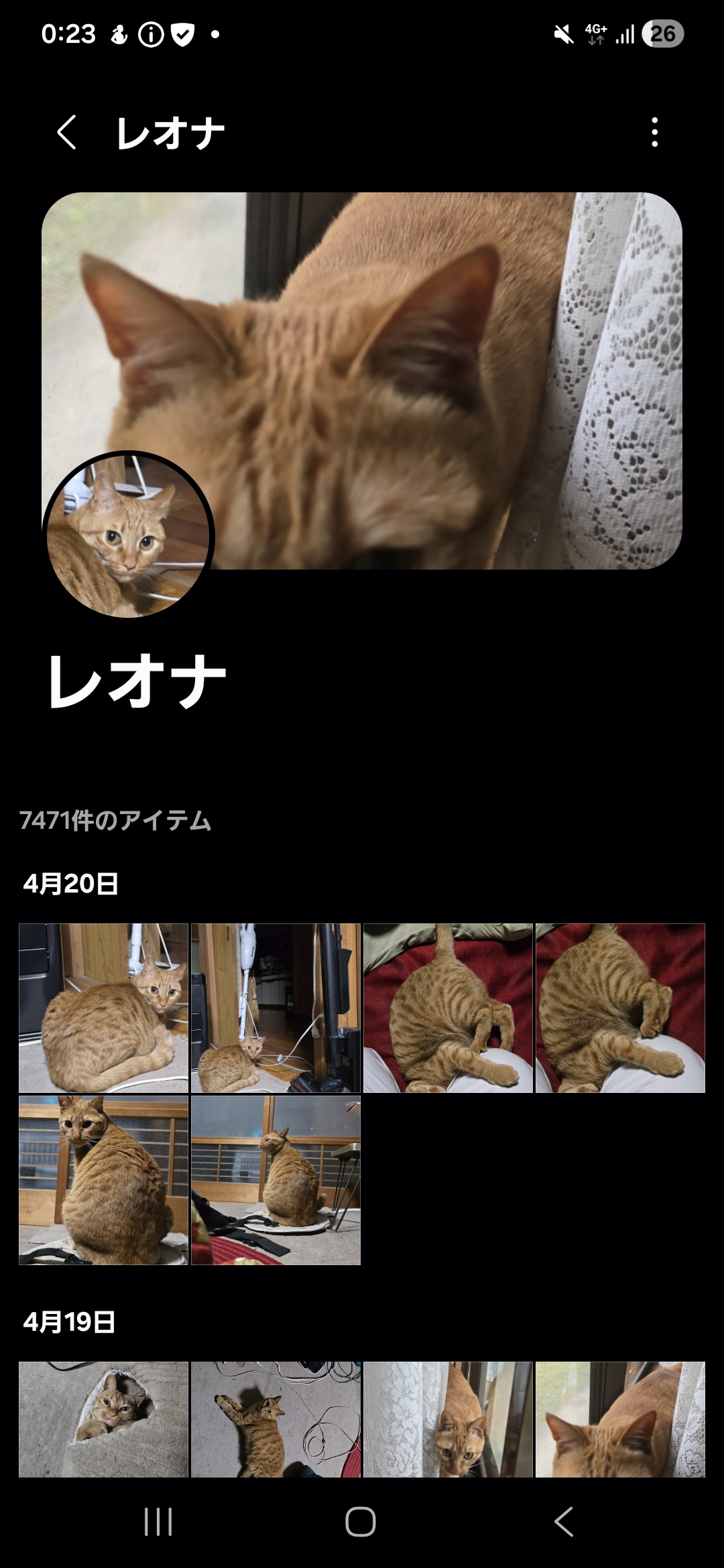Open the 4月19日 close-up of the cat's ears by the window
This screenshot has width=724, height=1568.
620,1418
